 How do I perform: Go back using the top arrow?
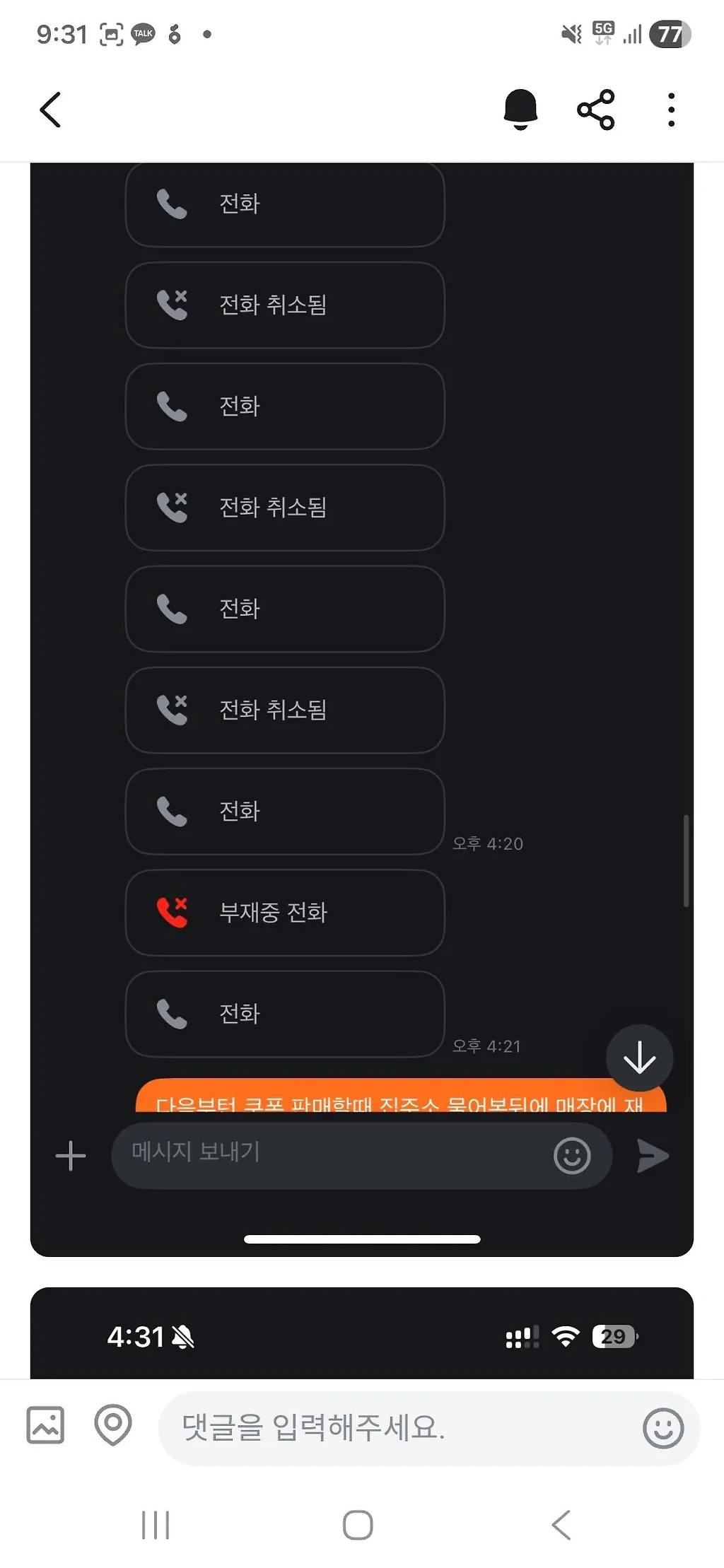pyautogui.click(x=51, y=110)
